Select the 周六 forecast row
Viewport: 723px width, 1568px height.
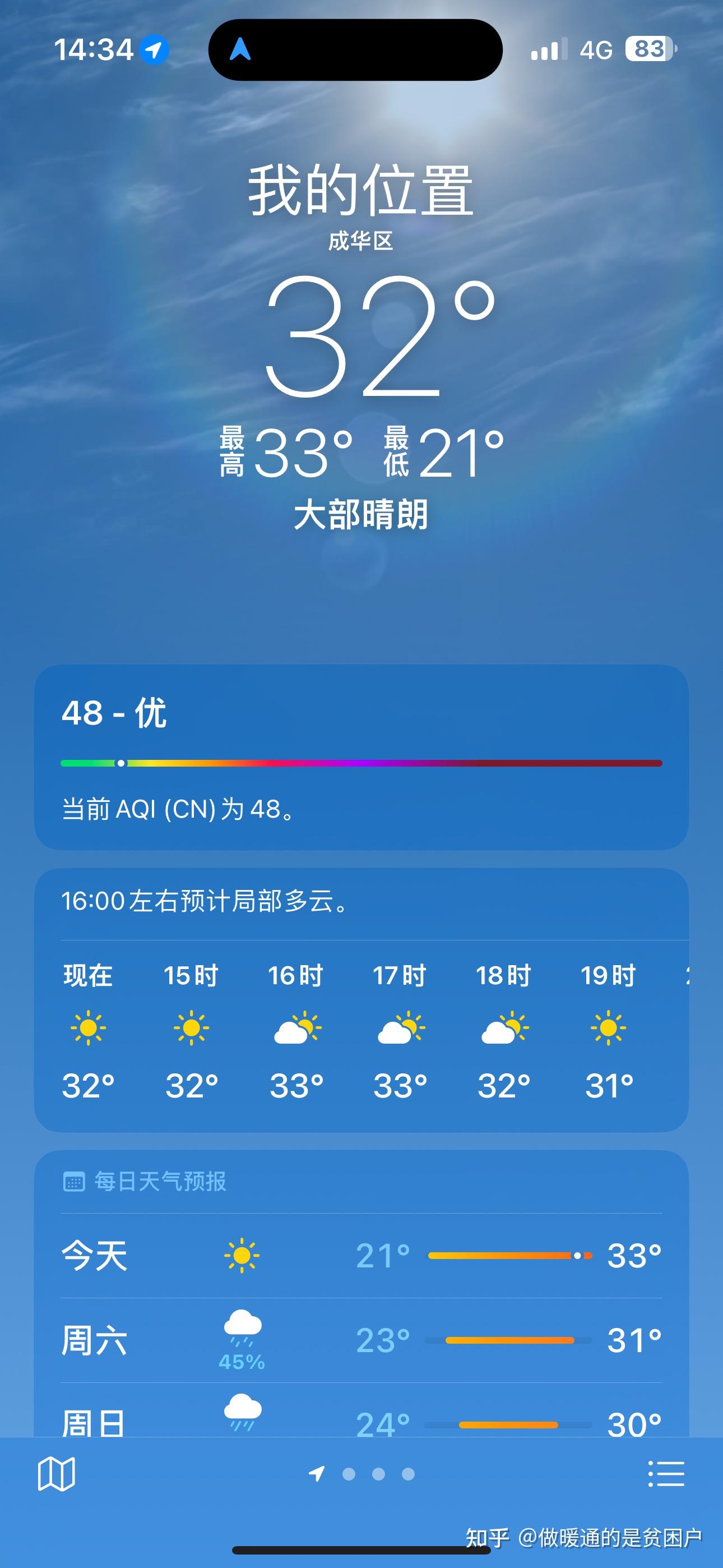point(361,1339)
